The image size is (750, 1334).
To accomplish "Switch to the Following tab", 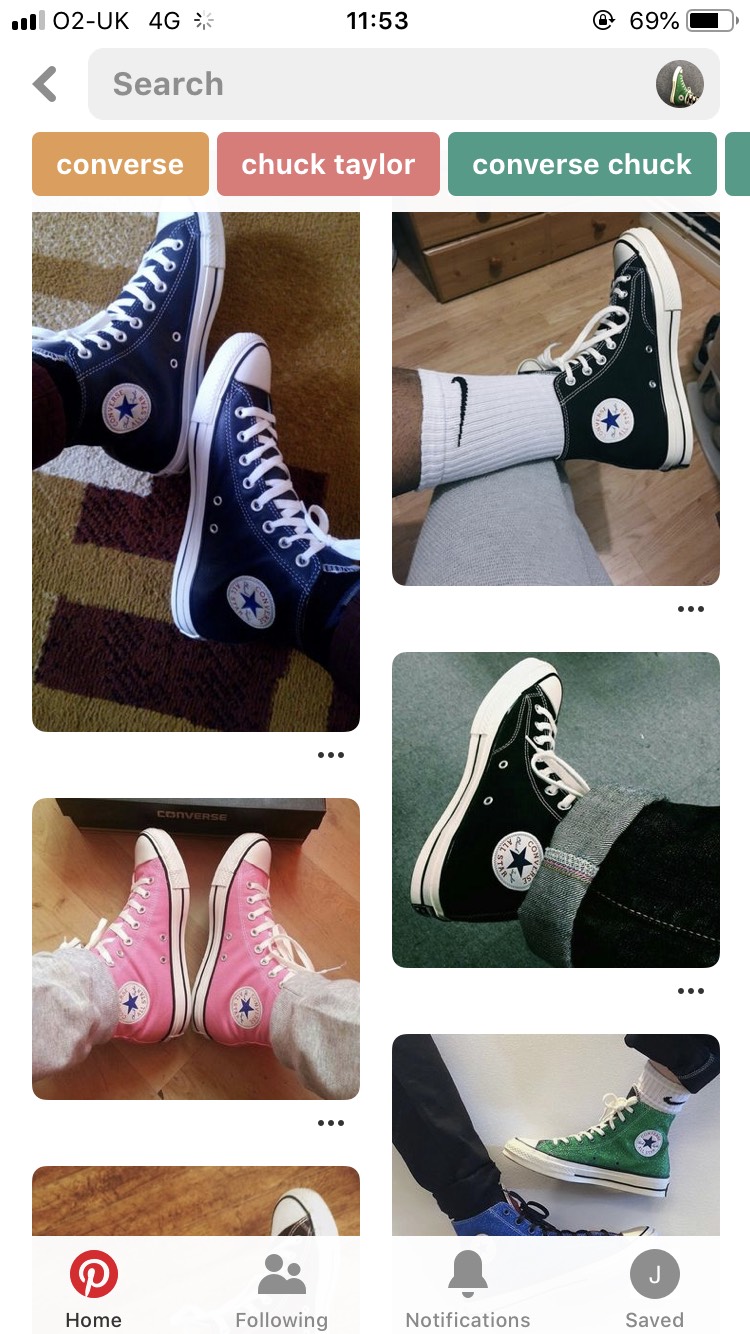I will [x=281, y=1290].
